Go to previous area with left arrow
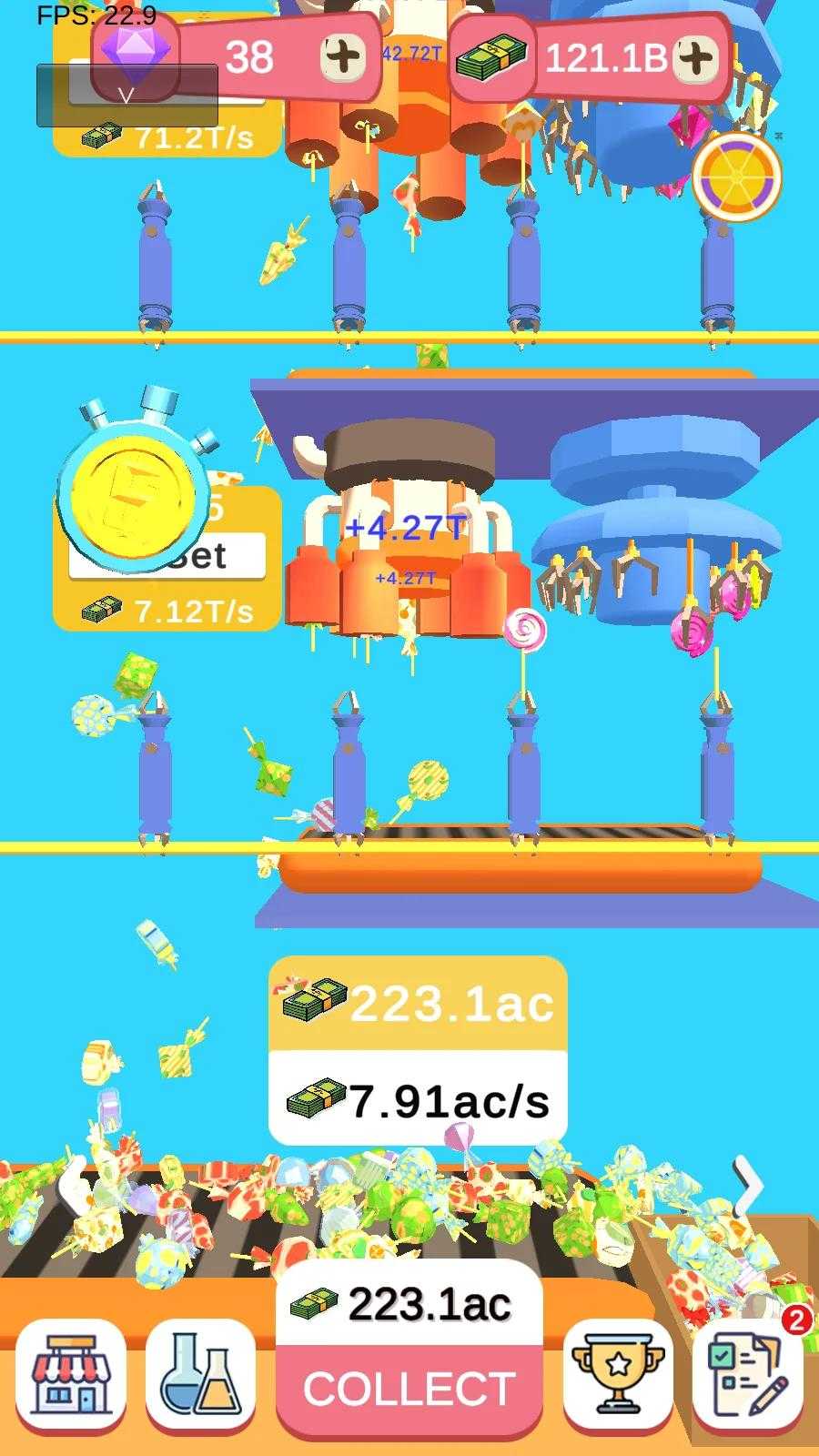Image resolution: width=819 pixels, height=1456 pixels. (72, 1184)
